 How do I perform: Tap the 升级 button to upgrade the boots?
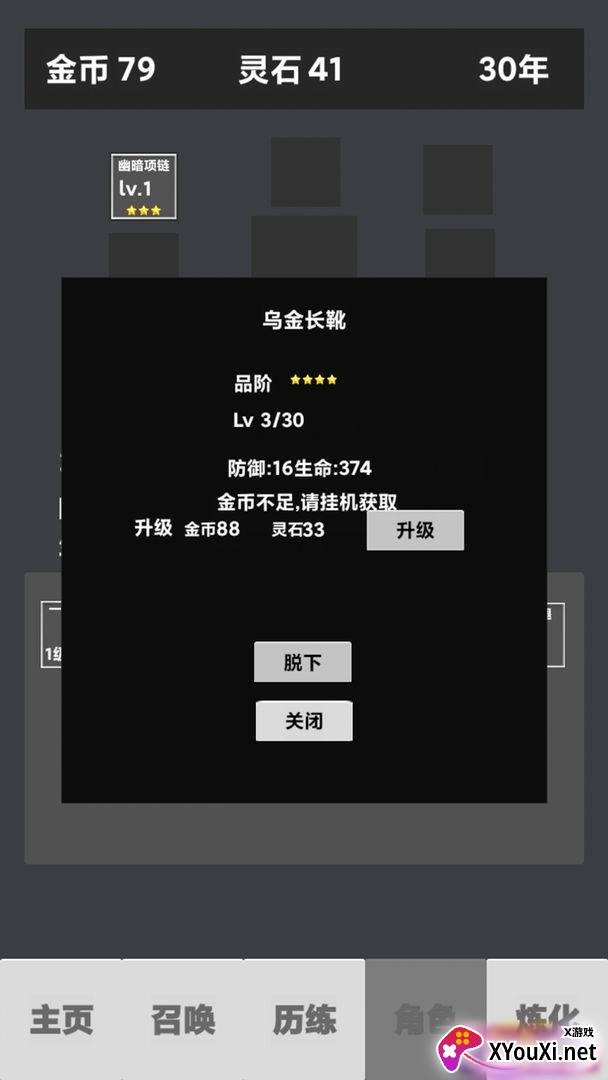click(x=415, y=530)
